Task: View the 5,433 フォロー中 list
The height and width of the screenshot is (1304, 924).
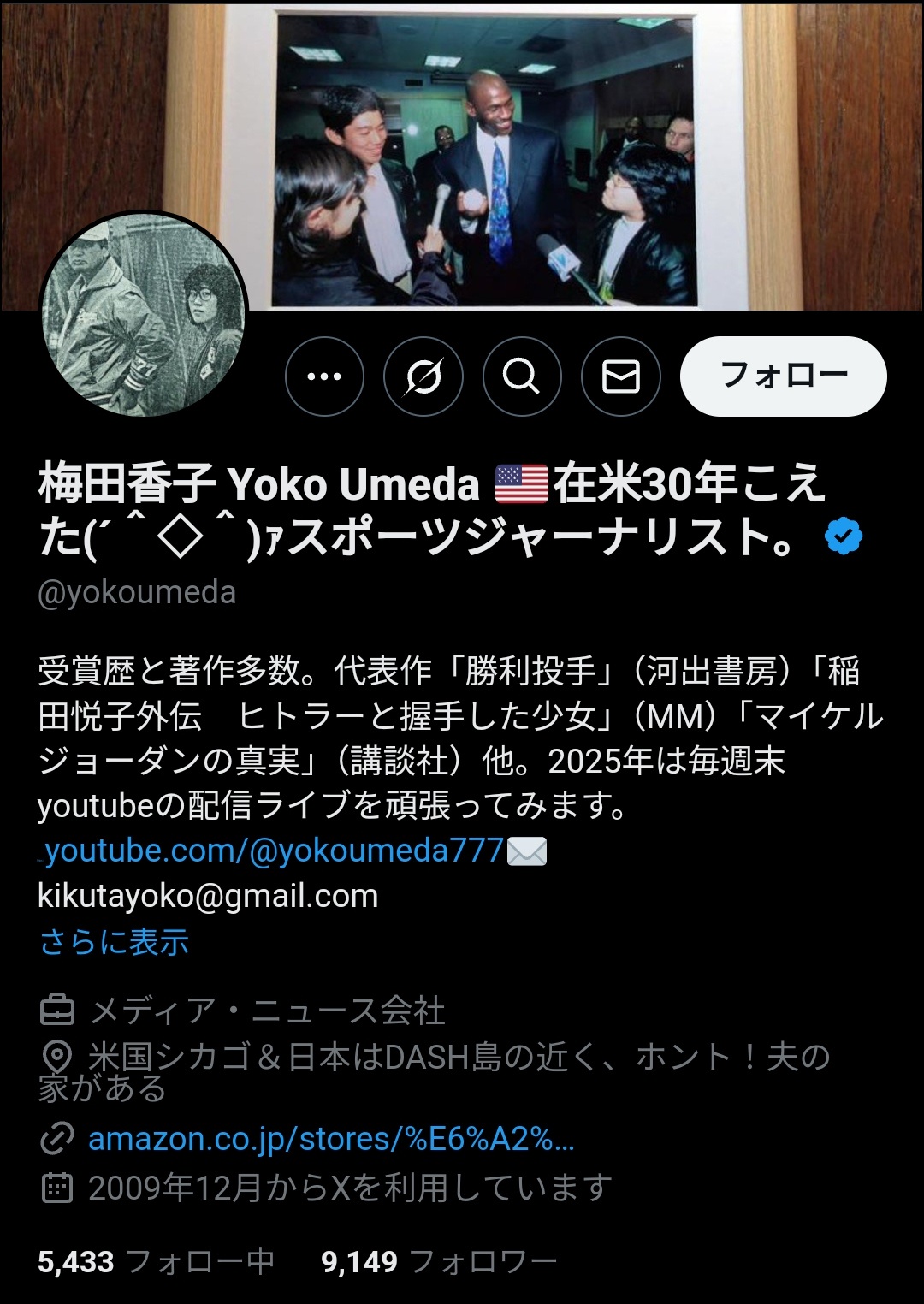Action: (x=156, y=1261)
